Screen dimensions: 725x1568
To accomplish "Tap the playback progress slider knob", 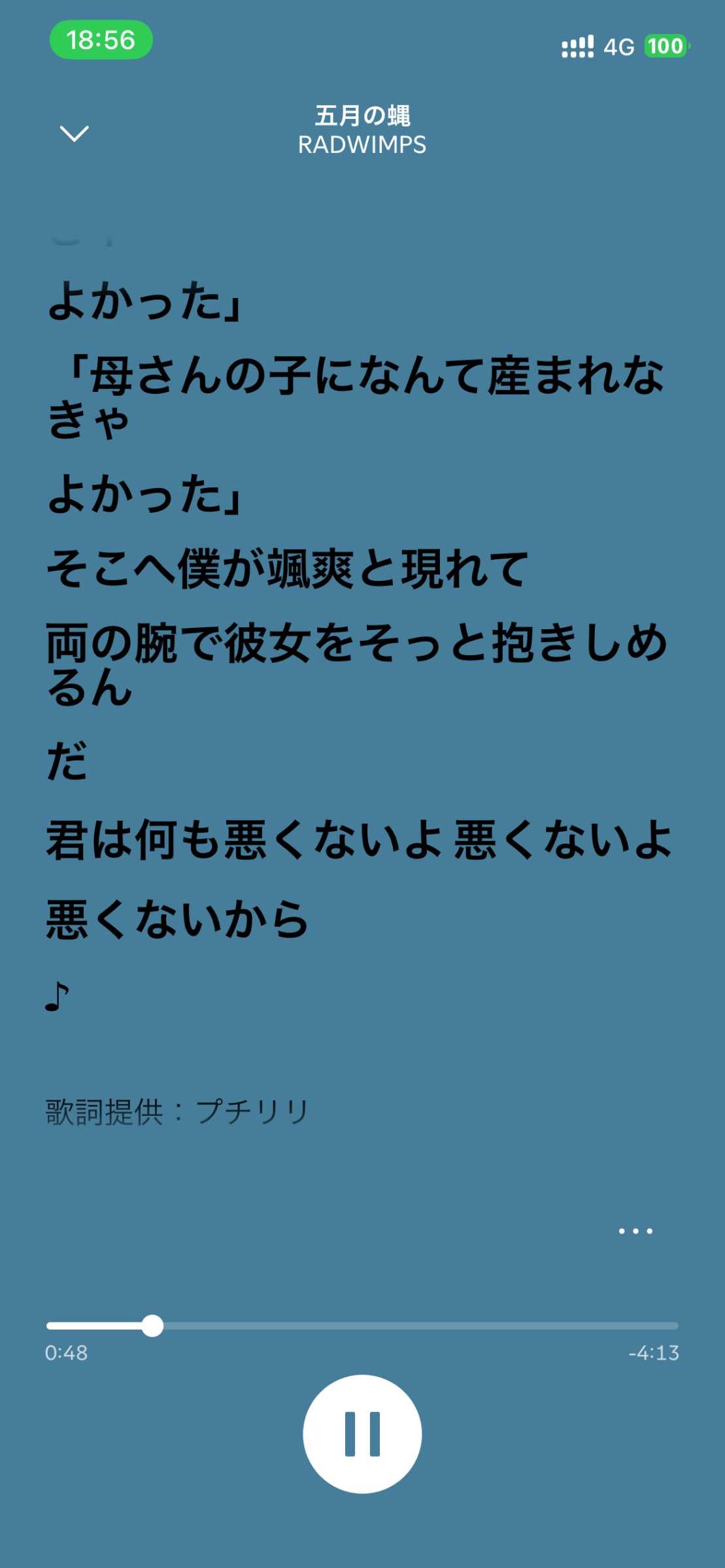I will point(152,1326).
